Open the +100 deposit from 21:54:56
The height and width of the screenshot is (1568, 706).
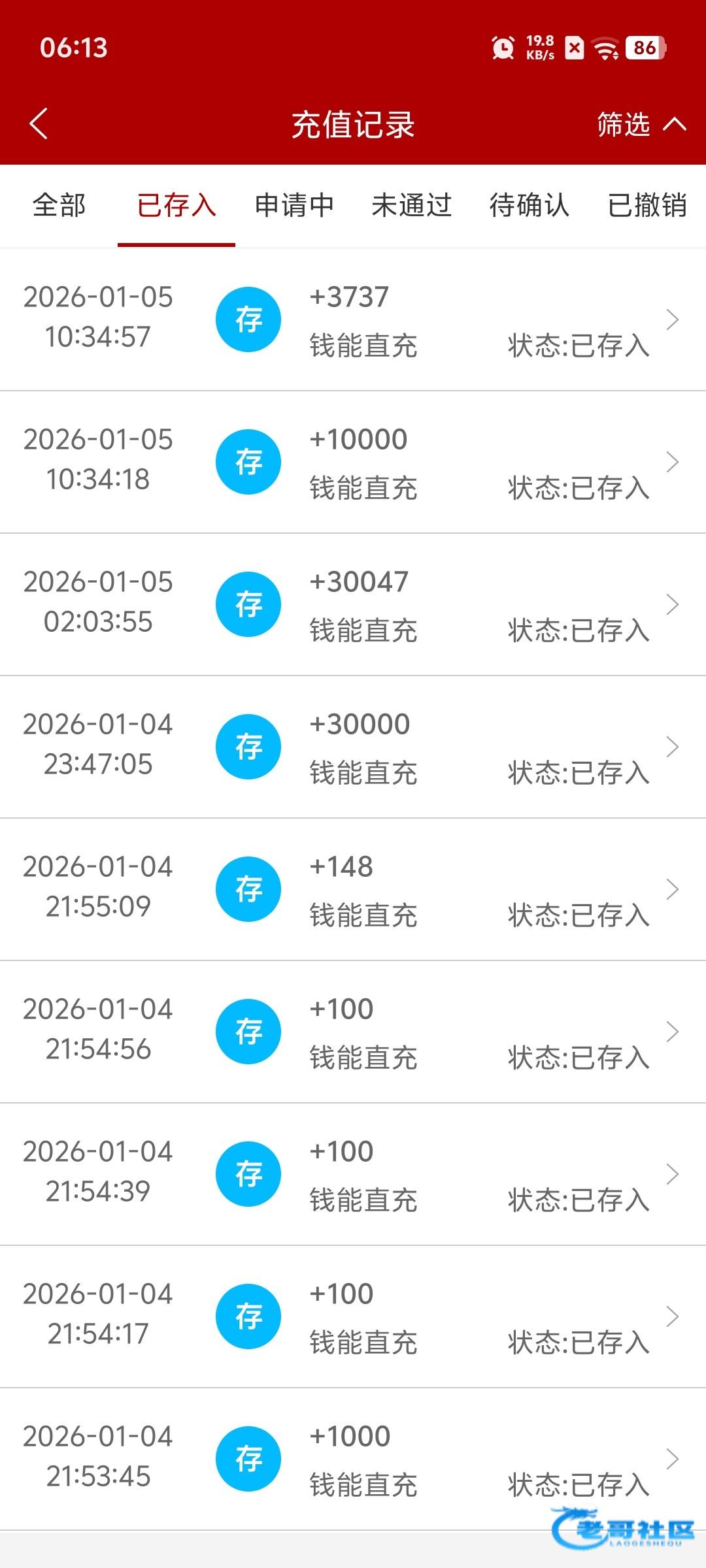point(353,1032)
